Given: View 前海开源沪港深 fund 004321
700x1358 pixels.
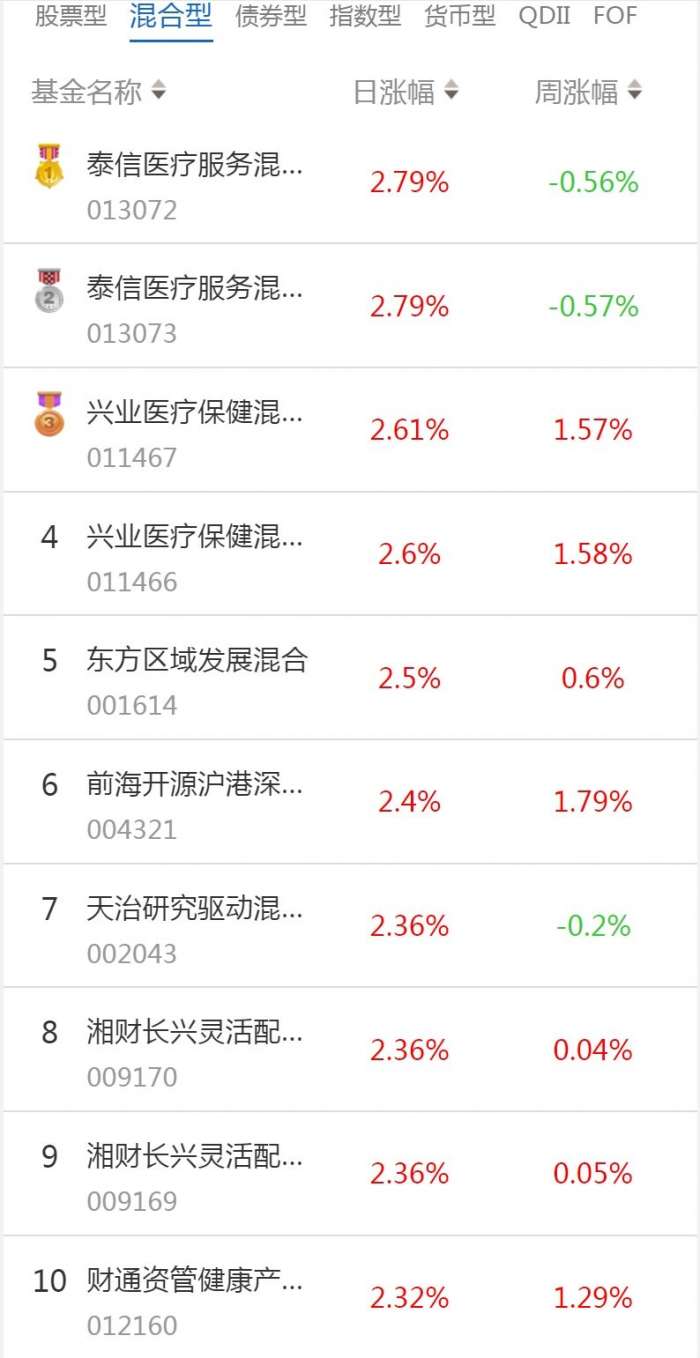Looking at the screenshot, I should (x=195, y=802).
